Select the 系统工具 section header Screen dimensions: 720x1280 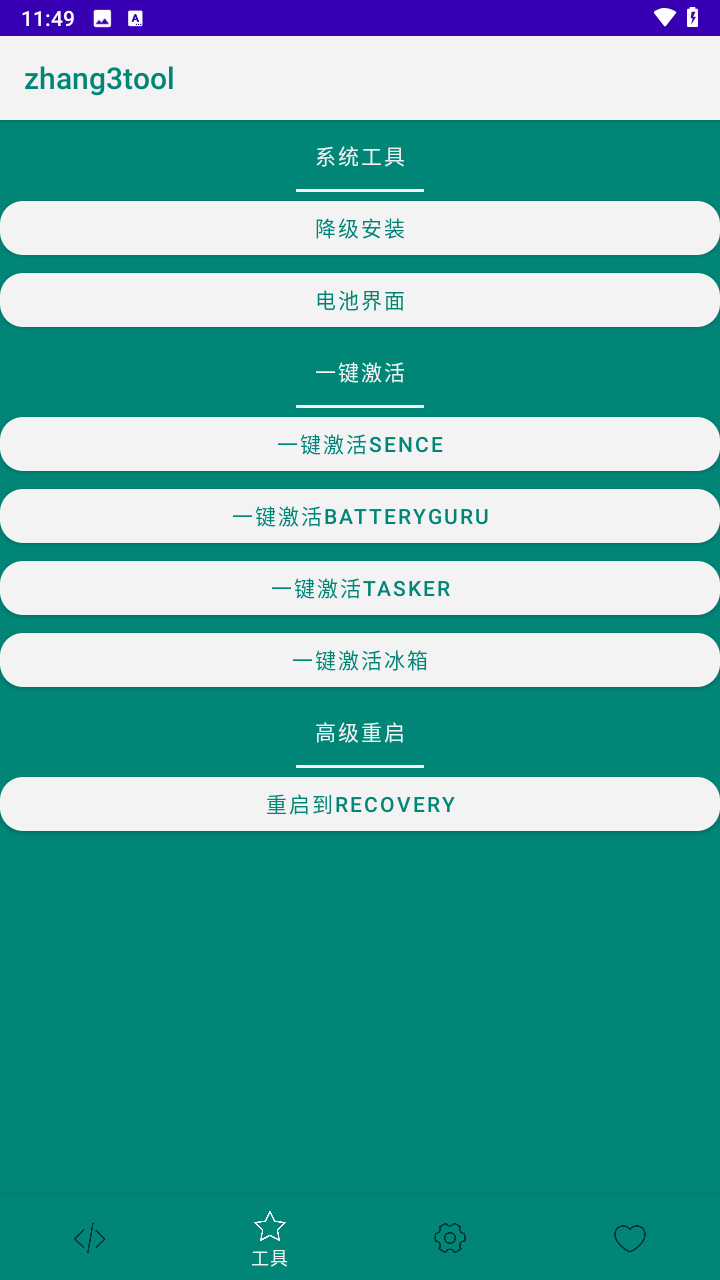[x=360, y=156]
